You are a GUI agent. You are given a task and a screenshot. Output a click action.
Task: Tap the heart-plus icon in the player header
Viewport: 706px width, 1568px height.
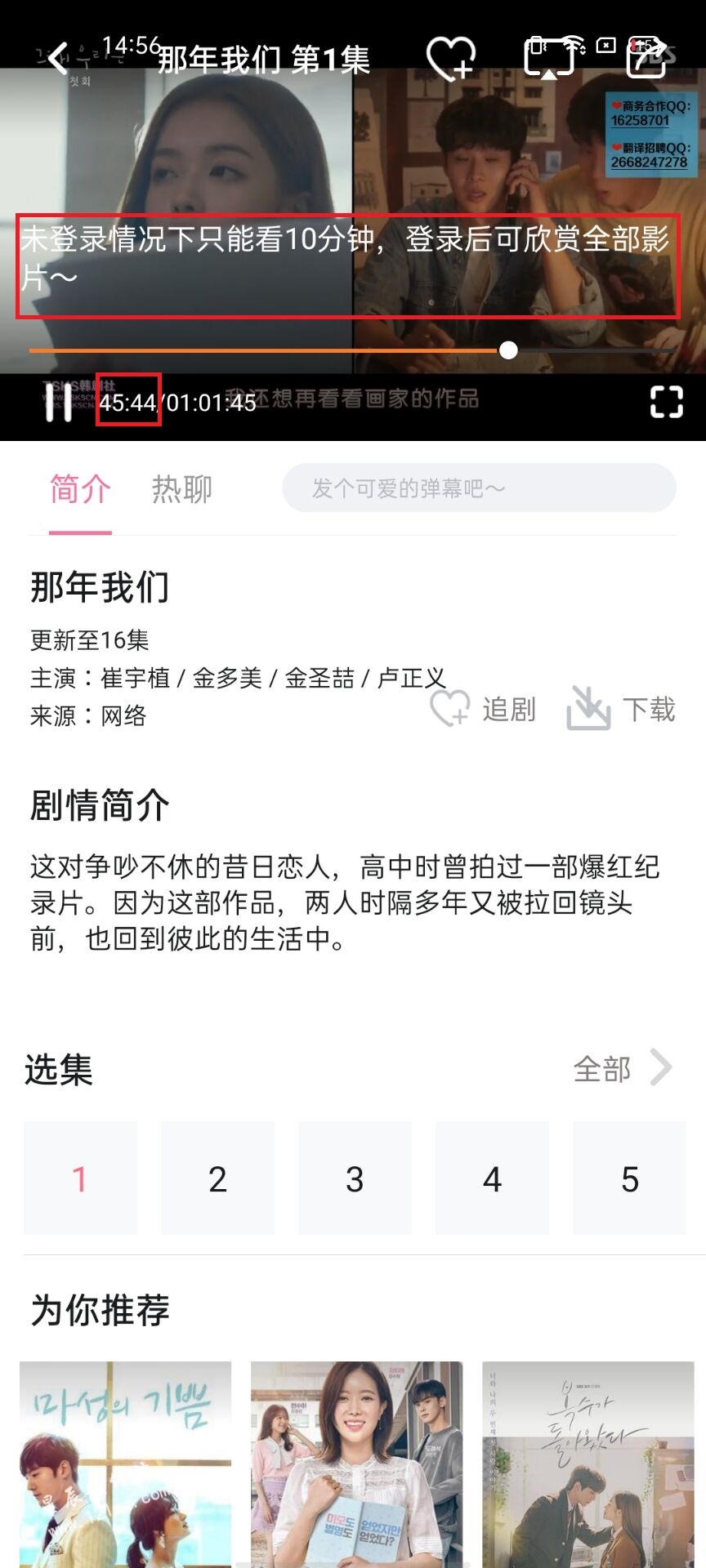450,60
